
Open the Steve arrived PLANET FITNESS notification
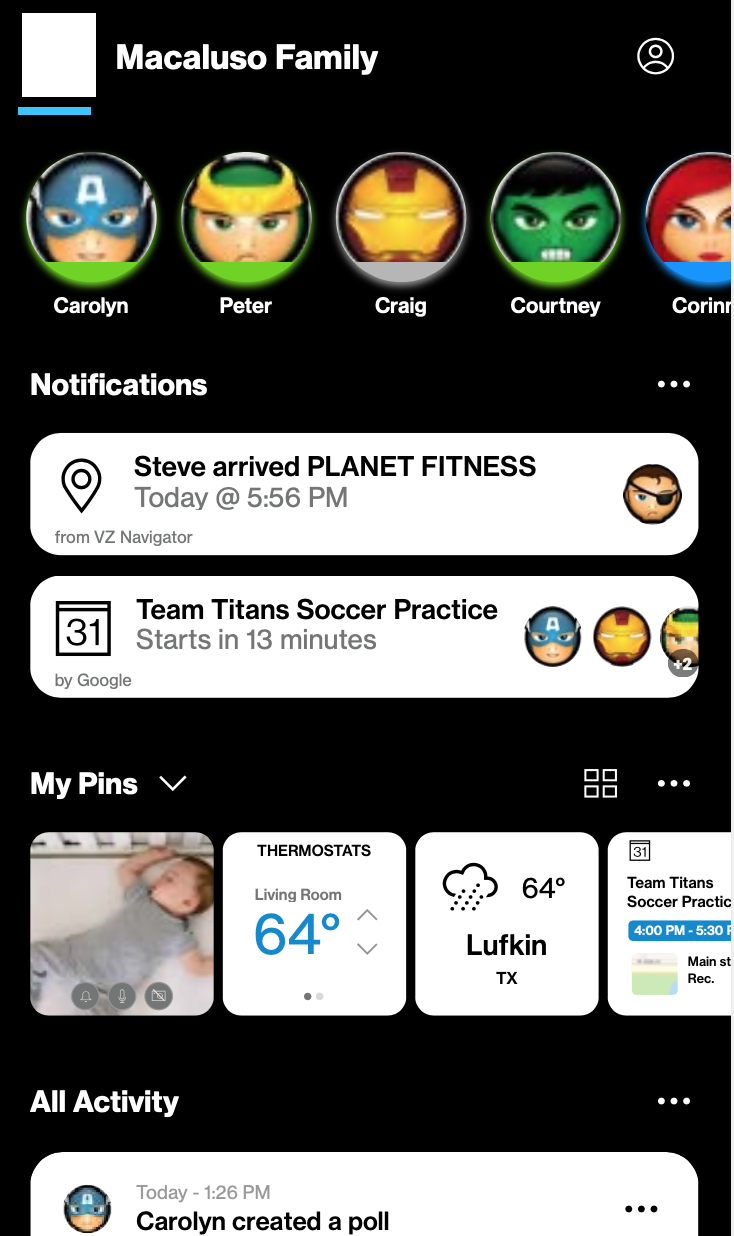coord(364,494)
